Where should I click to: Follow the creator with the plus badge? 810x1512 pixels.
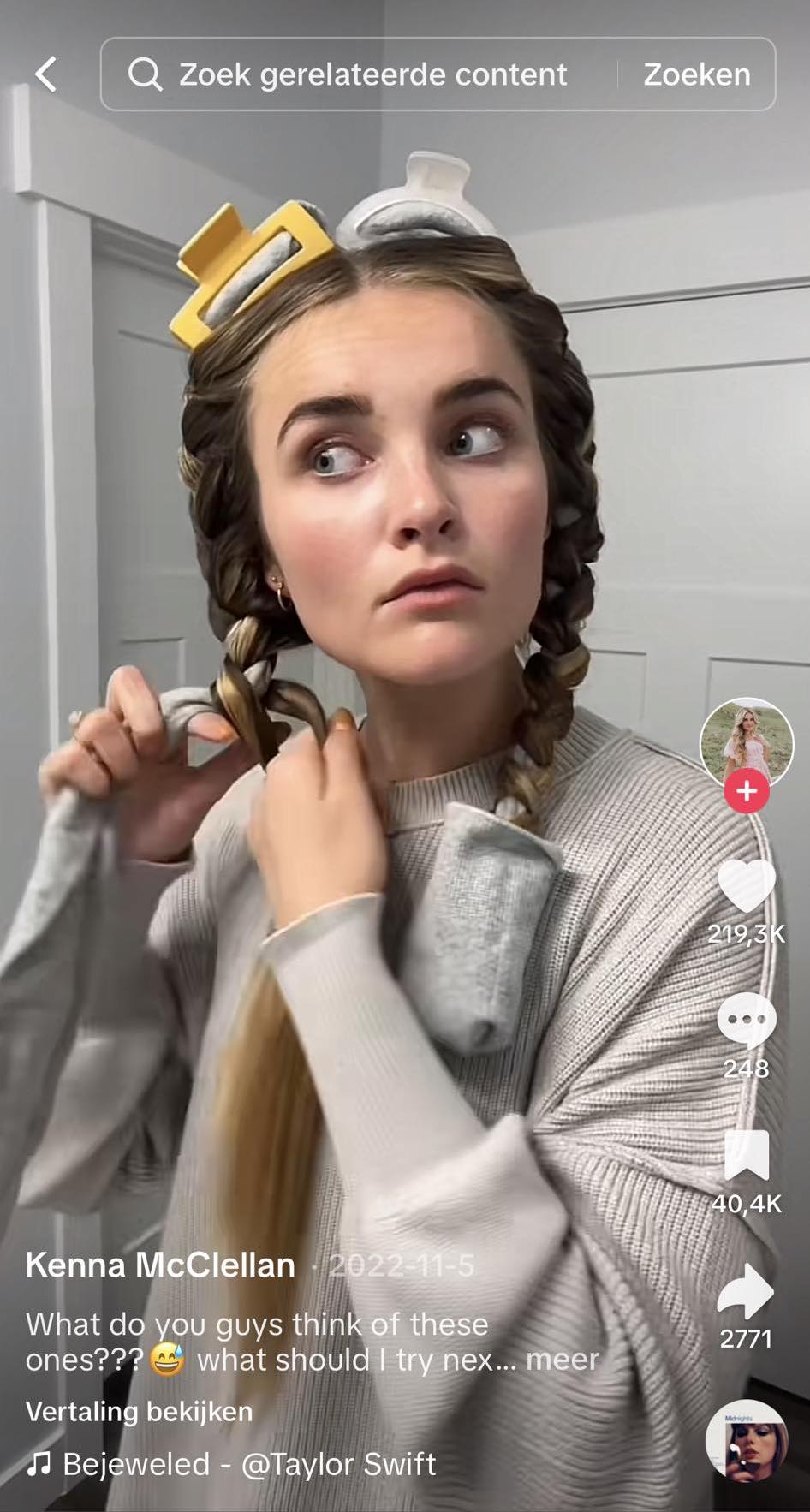pyautogui.click(x=747, y=790)
